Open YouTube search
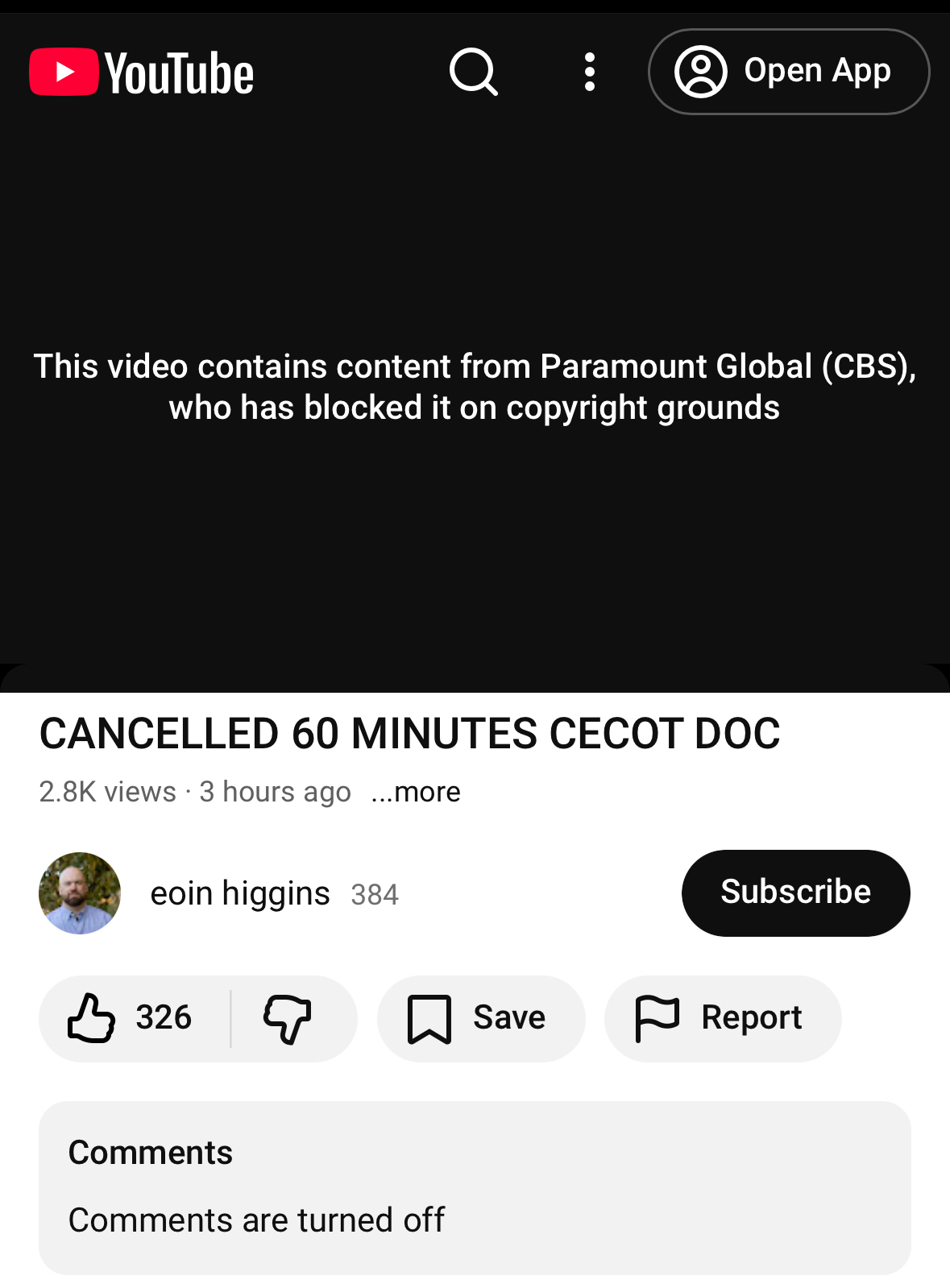Image resolution: width=950 pixels, height=1288 pixels. tap(473, 72)
